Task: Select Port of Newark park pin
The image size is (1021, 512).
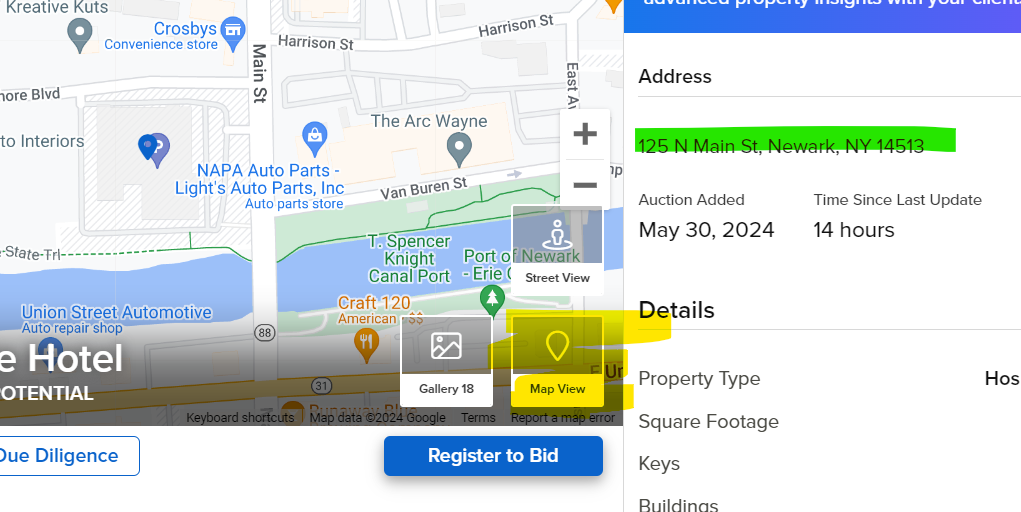Action: coord(491,297)
